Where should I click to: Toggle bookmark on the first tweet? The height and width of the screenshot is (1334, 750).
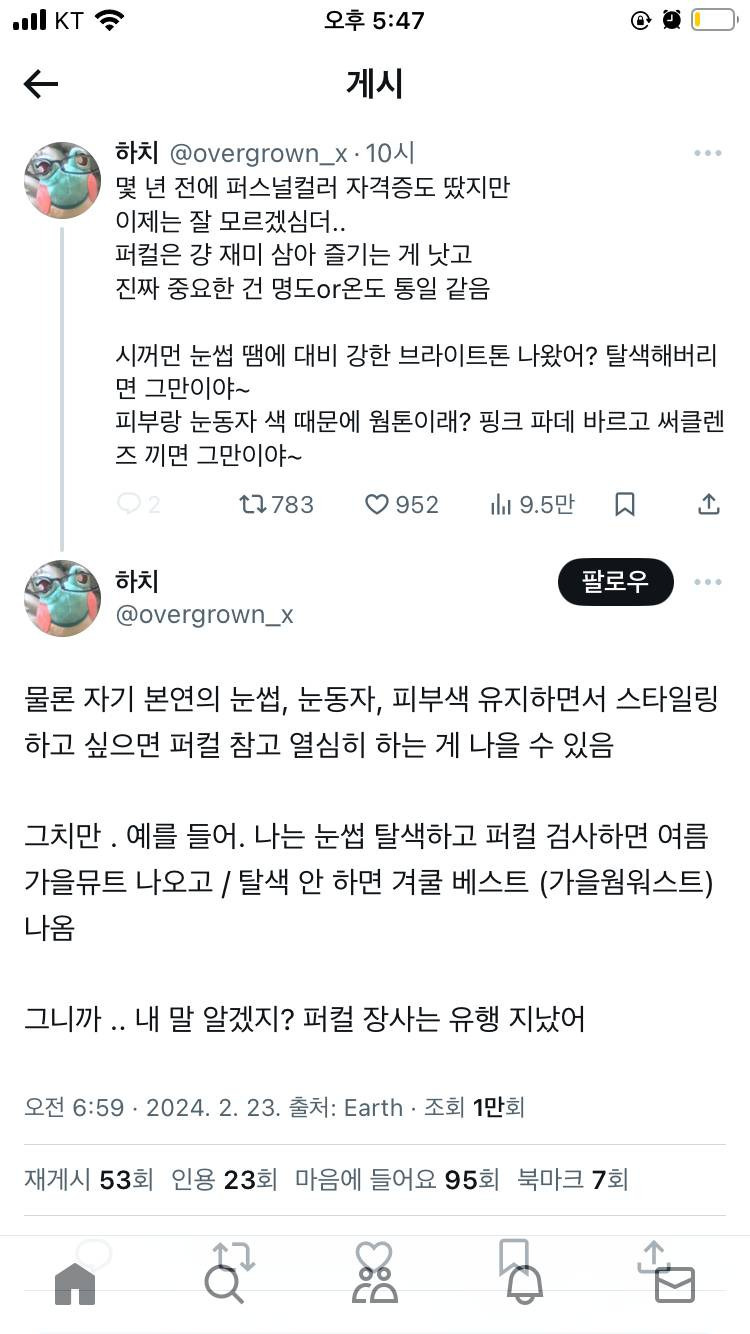coord(625,504)
